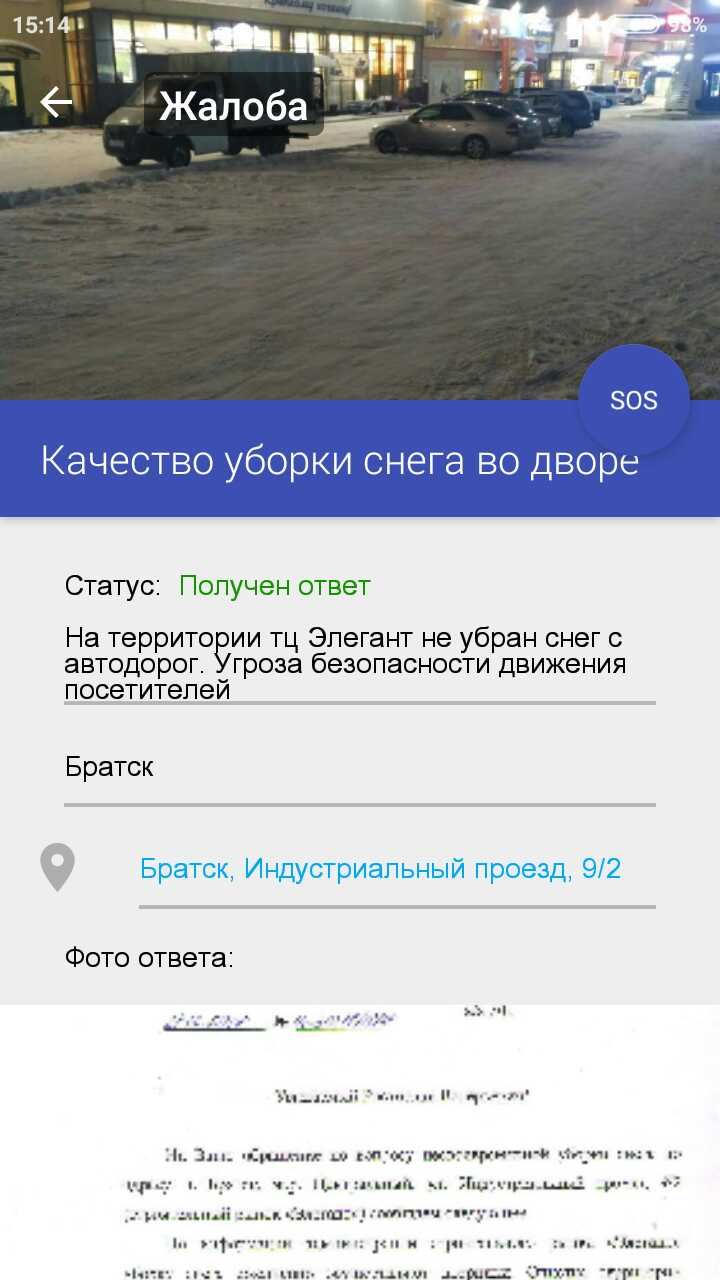This screenshot has height=1280, width=720.
Task: Tap the SOS floating button
Action: (x=634, y=400)
